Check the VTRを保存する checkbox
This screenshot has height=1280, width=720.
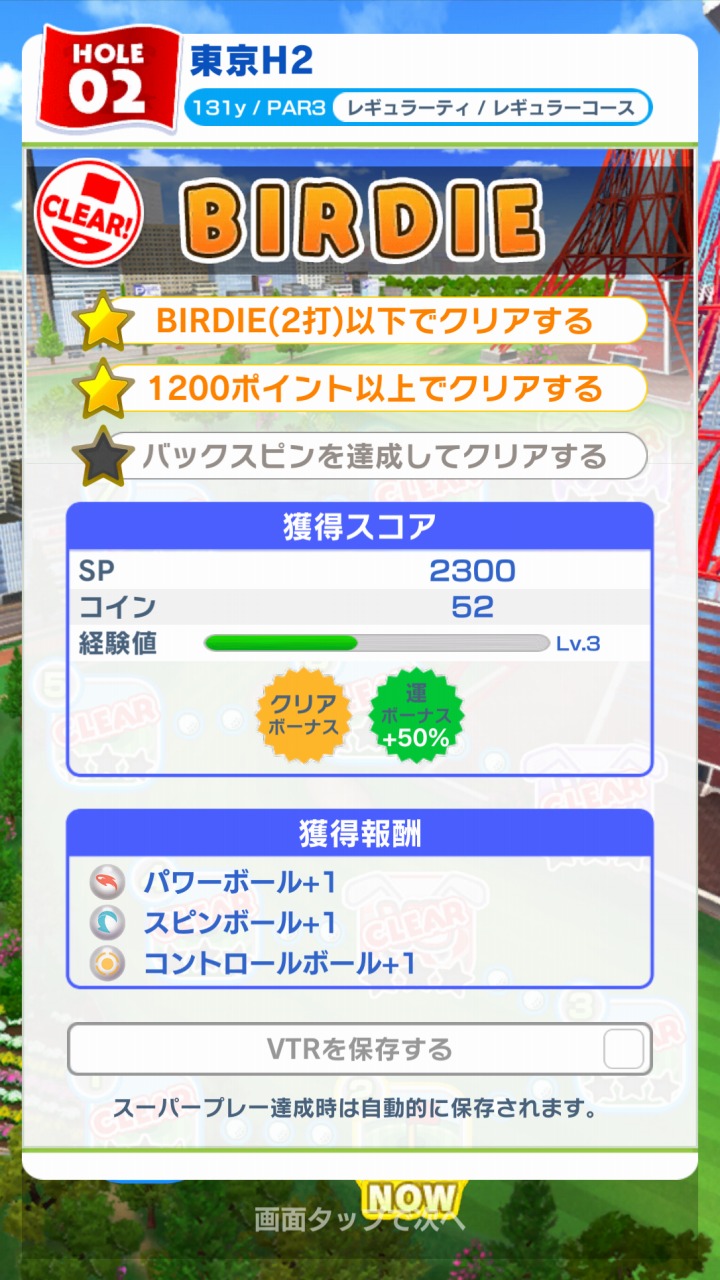(x=623, y=1050)
